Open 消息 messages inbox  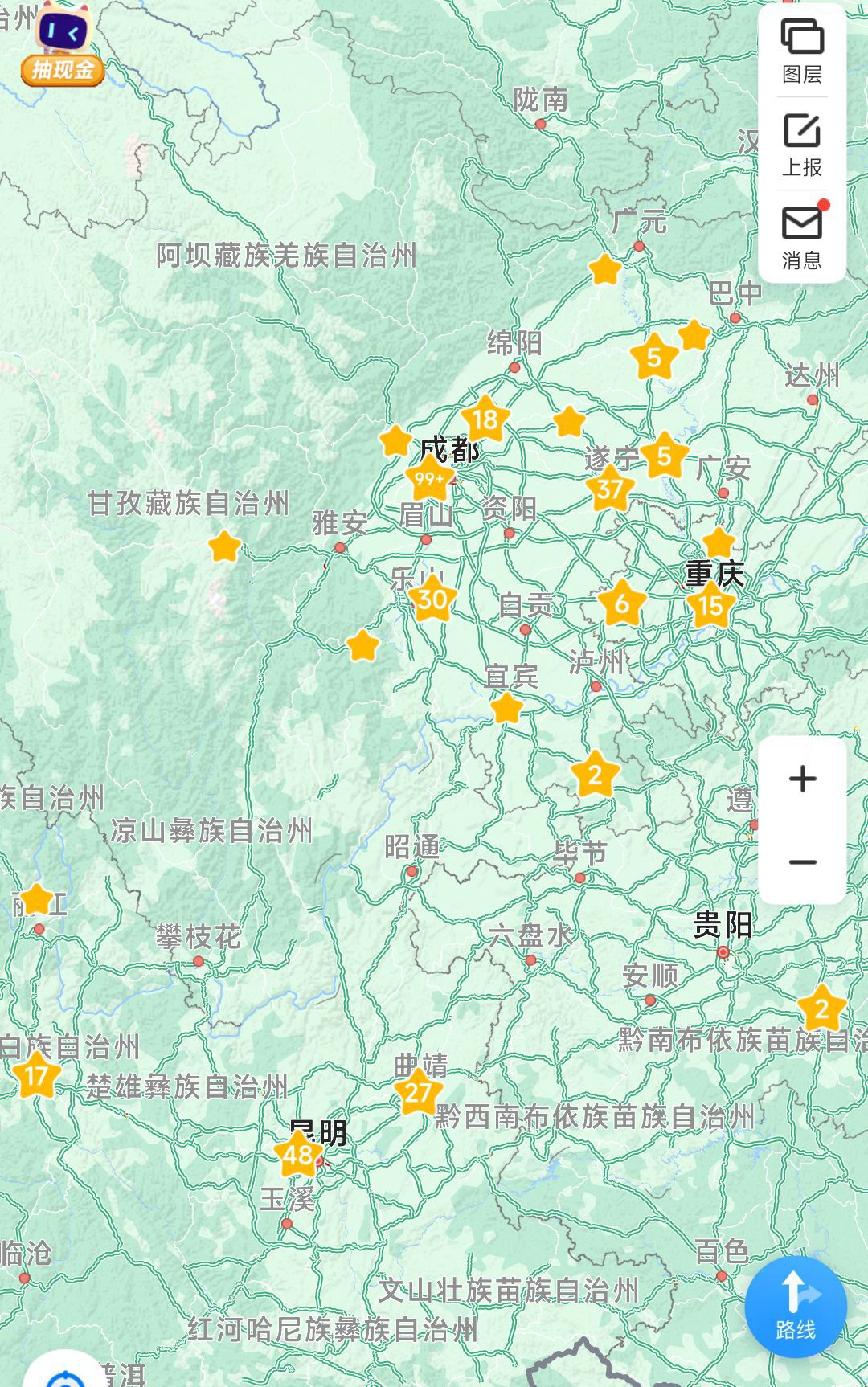tap(801, 237)
